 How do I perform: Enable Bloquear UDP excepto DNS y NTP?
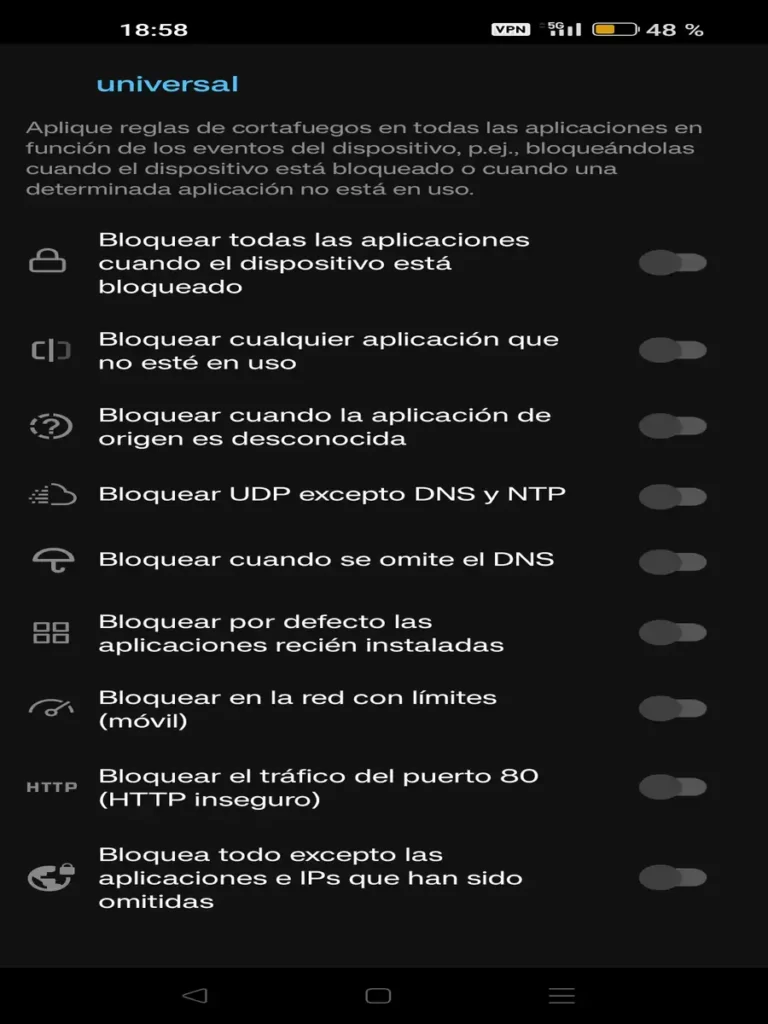672,496
